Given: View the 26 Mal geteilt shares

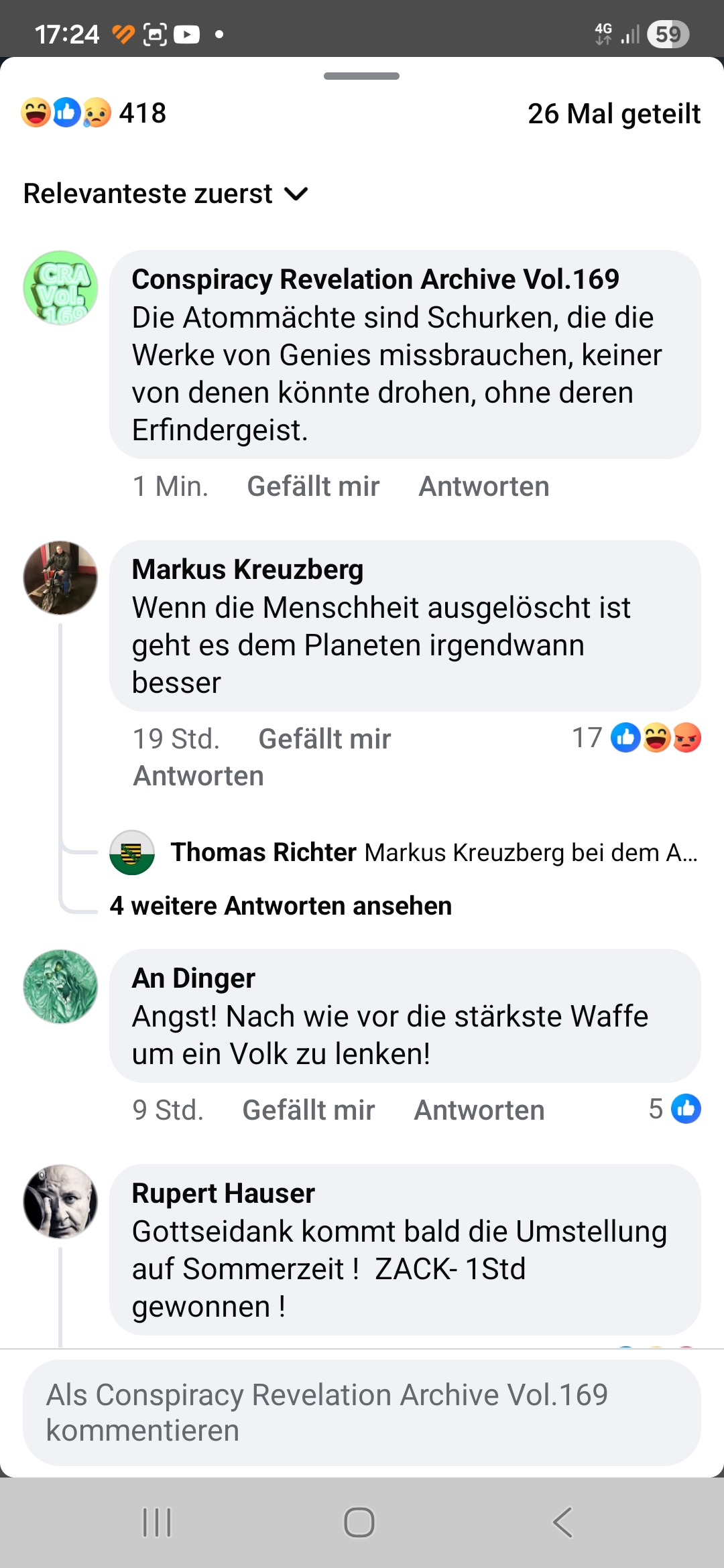Looking at the screenshot, I should 613,114.
